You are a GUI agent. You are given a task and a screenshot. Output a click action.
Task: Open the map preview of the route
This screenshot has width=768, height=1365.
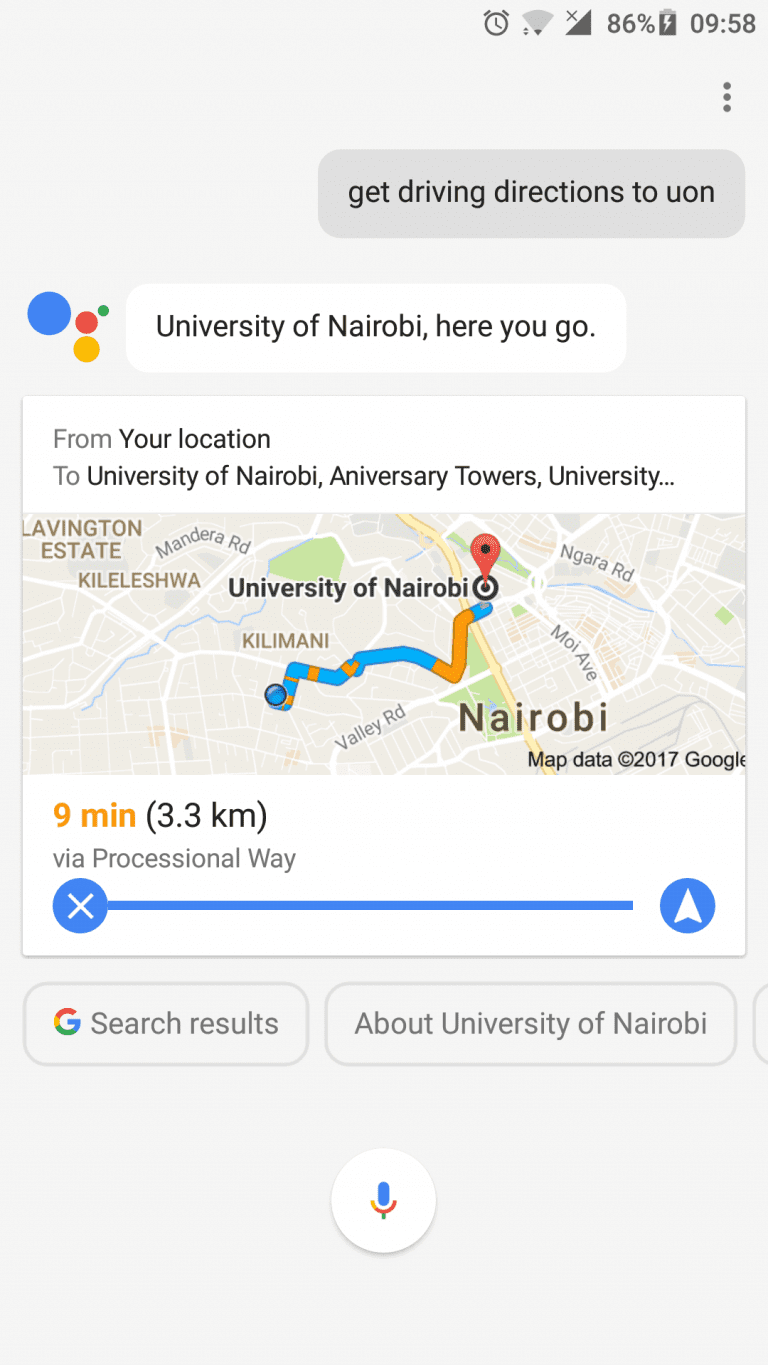coord(384,644)
